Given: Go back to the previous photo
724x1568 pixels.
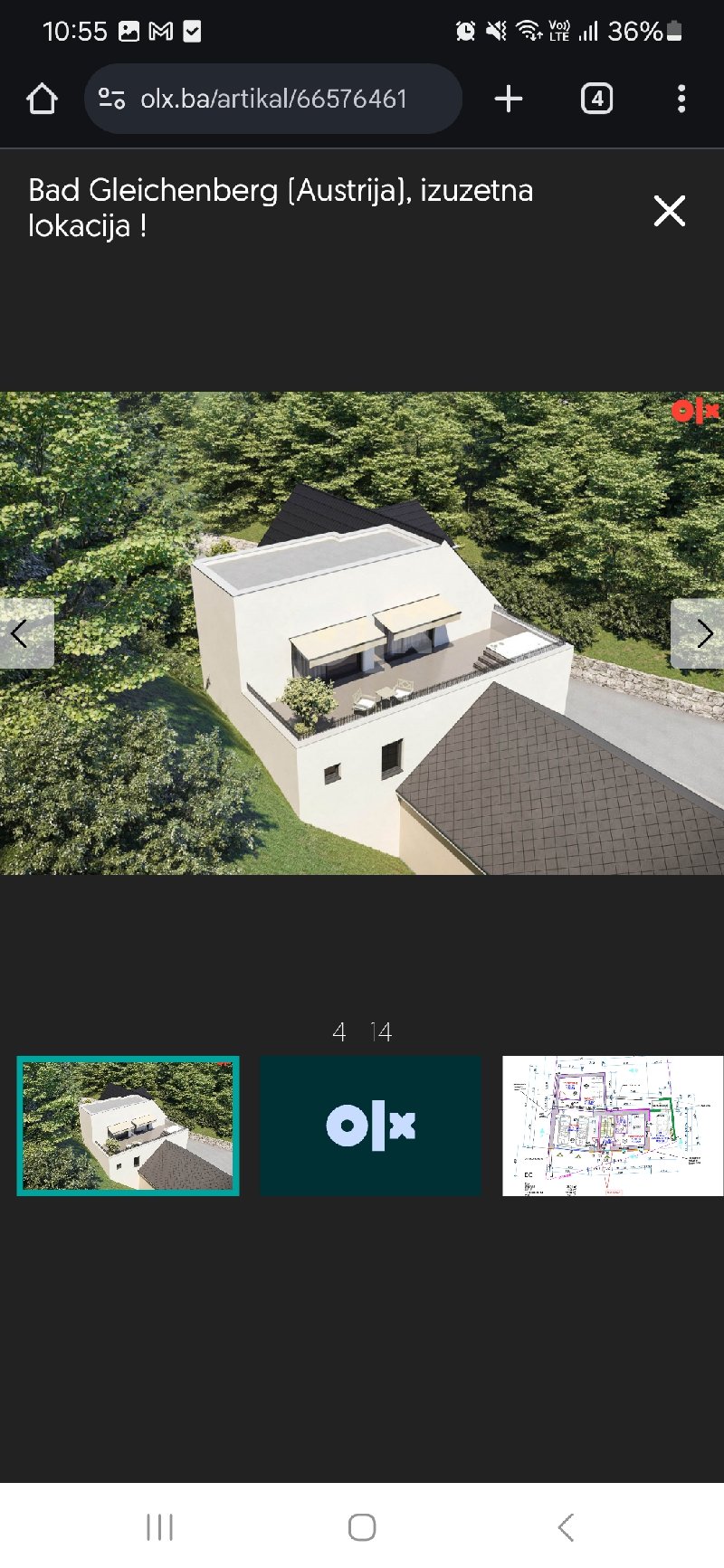Looking at the screenshot, I should coord(26,633).
